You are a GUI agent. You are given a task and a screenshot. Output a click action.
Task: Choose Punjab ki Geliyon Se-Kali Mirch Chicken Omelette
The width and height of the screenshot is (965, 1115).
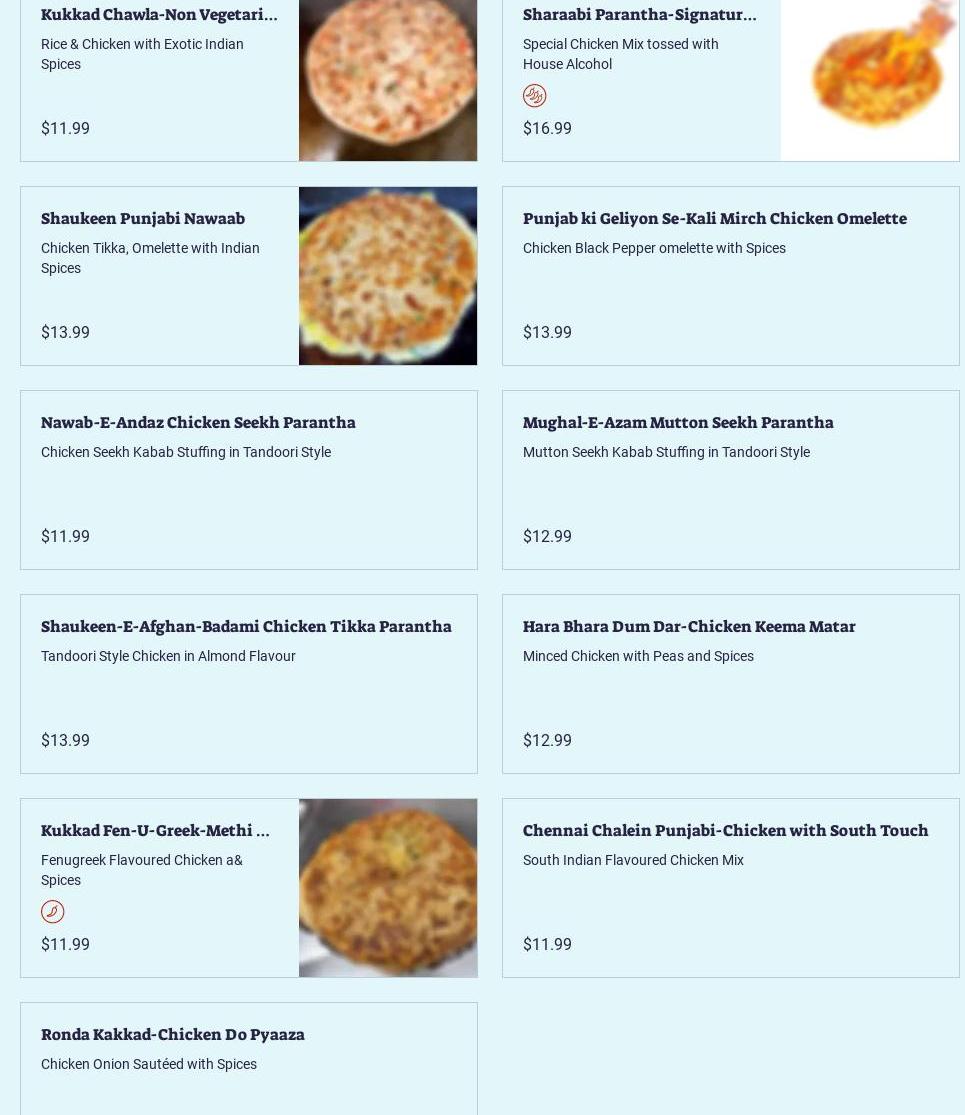click(714, 218)
